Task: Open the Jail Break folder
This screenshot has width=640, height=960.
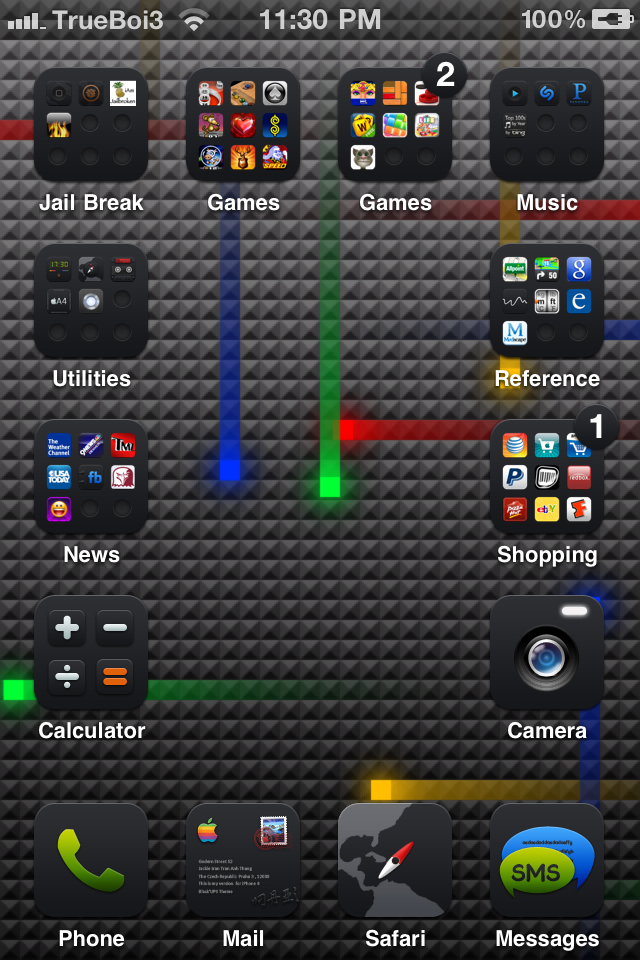Action: click(x=91, y=125)
